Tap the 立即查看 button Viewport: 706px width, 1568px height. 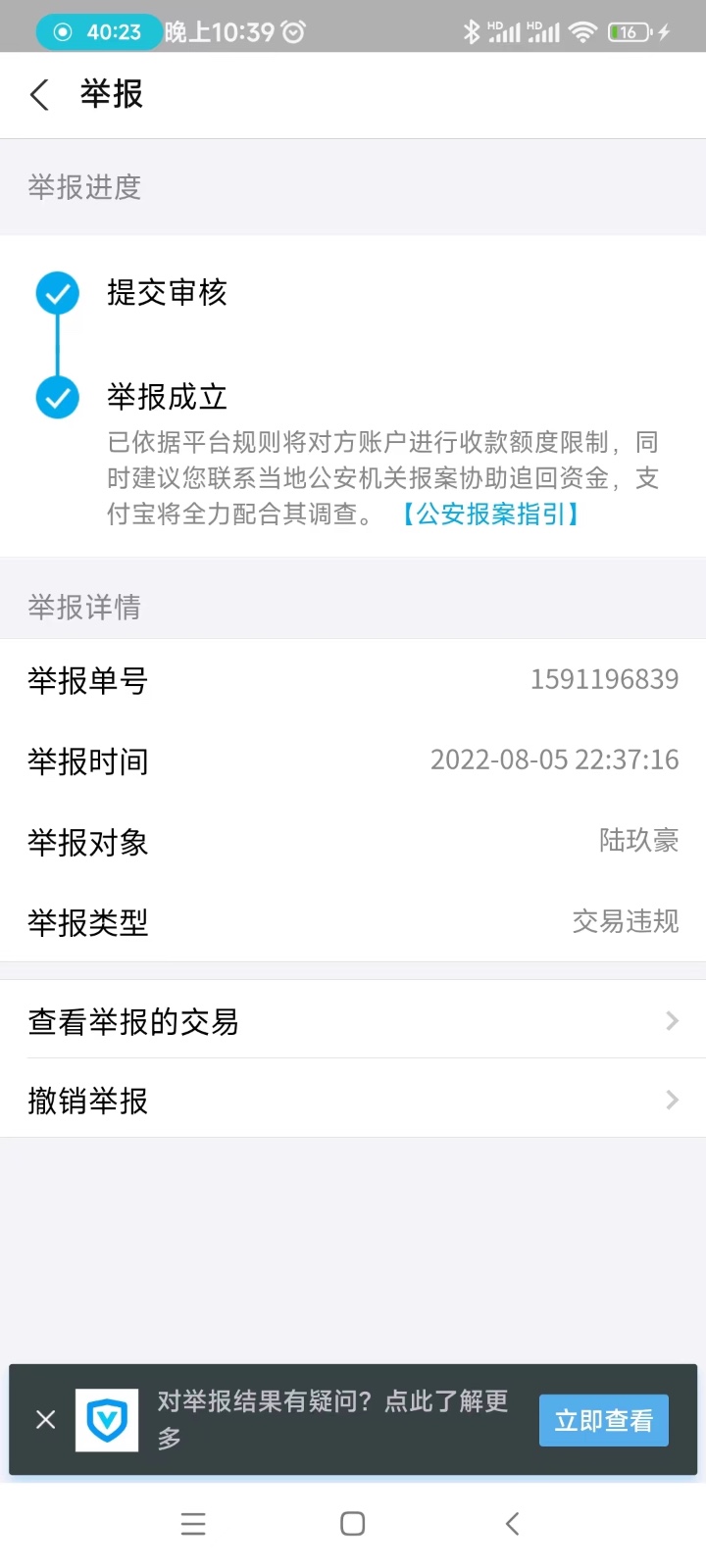[x=603, y=1420]
